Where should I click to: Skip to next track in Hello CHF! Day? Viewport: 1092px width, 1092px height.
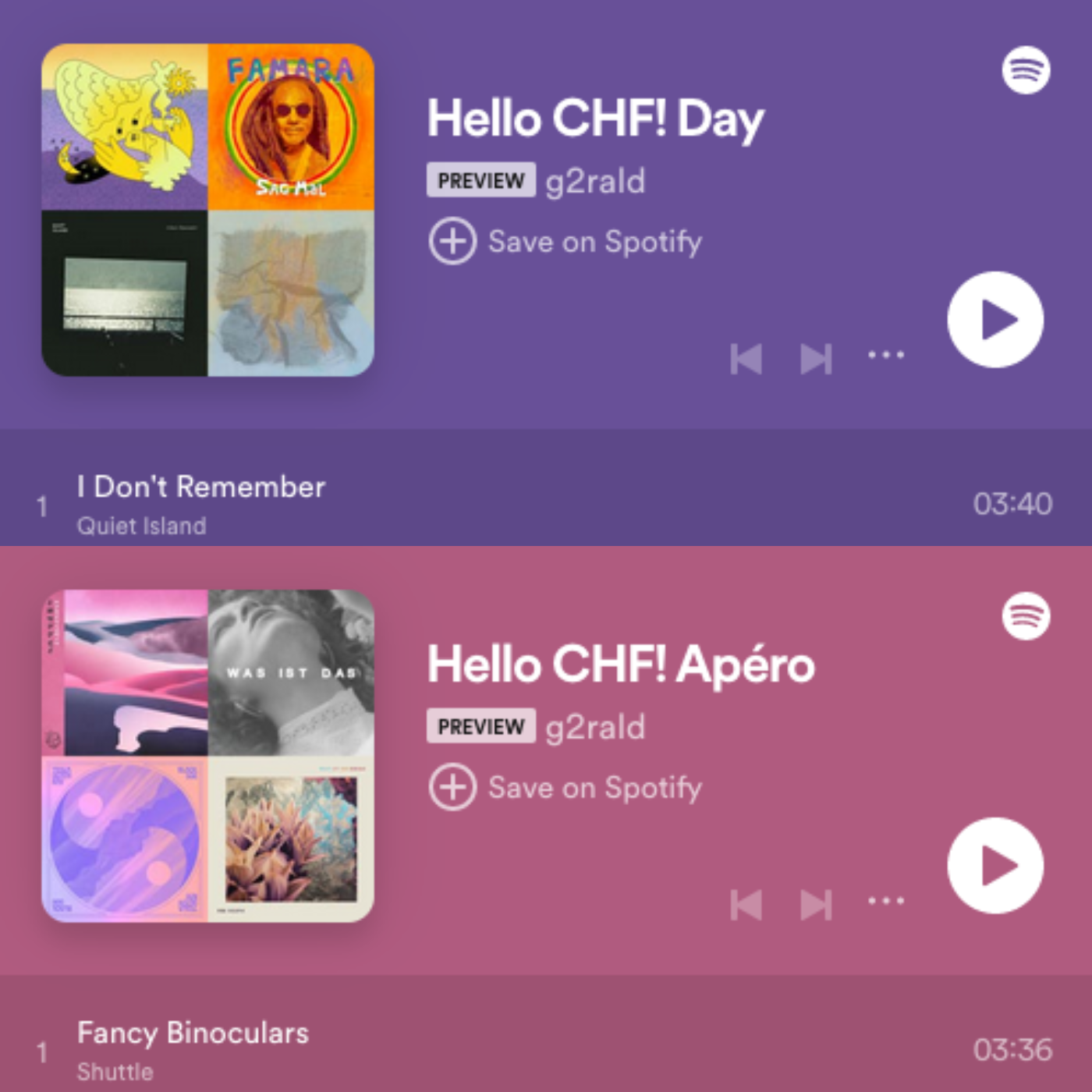[x=816, y=360]
